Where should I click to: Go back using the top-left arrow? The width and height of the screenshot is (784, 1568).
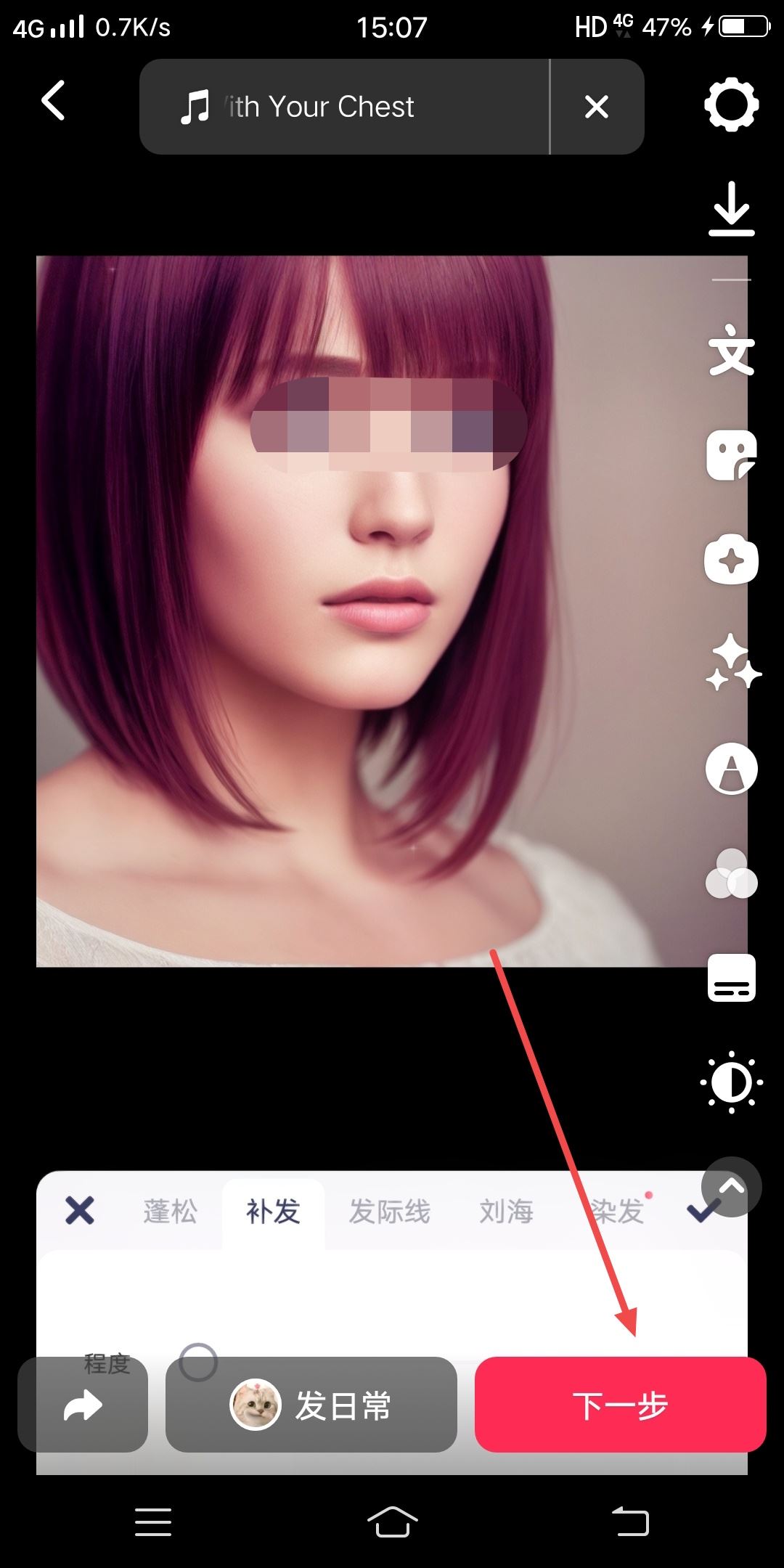pos(53,100)
